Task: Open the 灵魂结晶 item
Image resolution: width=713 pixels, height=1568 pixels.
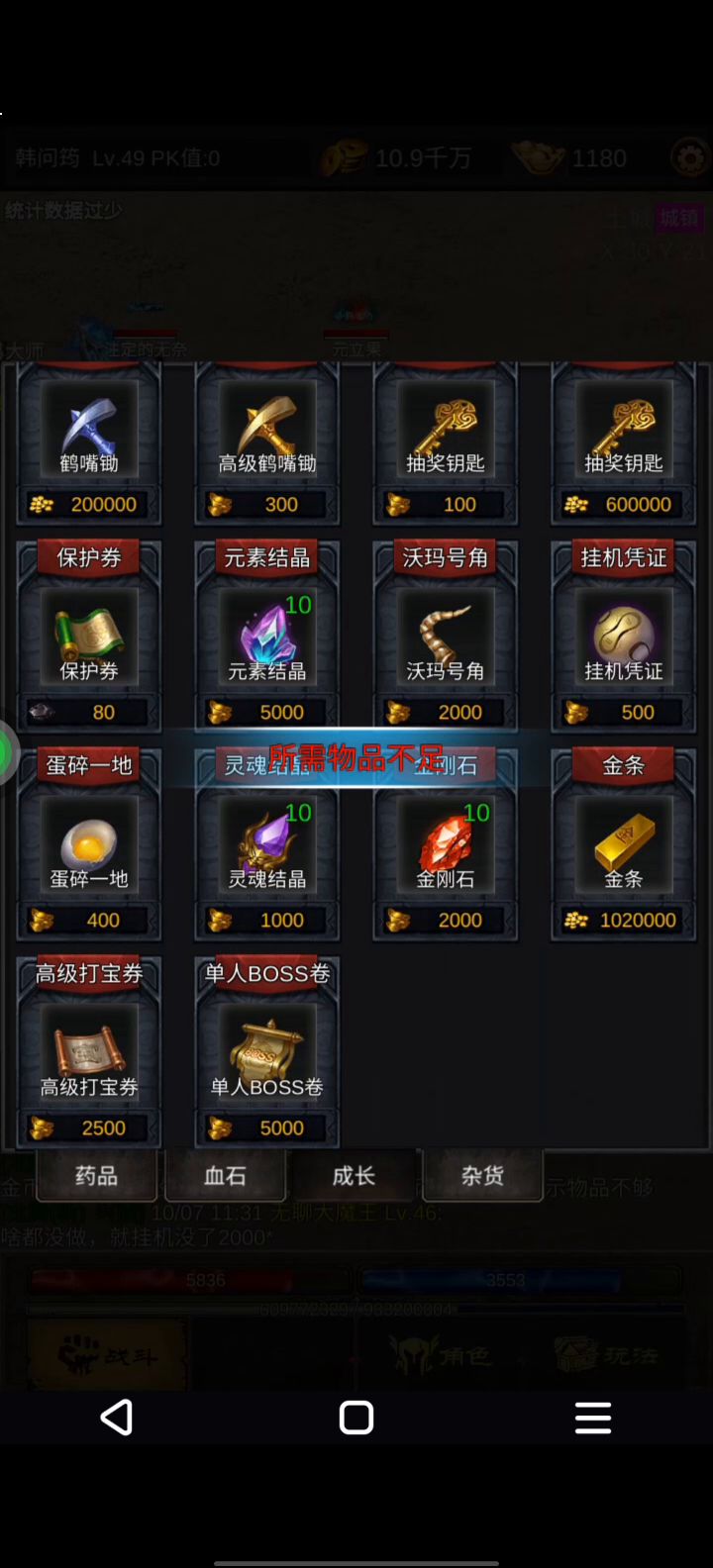Action: pos(267,848)
